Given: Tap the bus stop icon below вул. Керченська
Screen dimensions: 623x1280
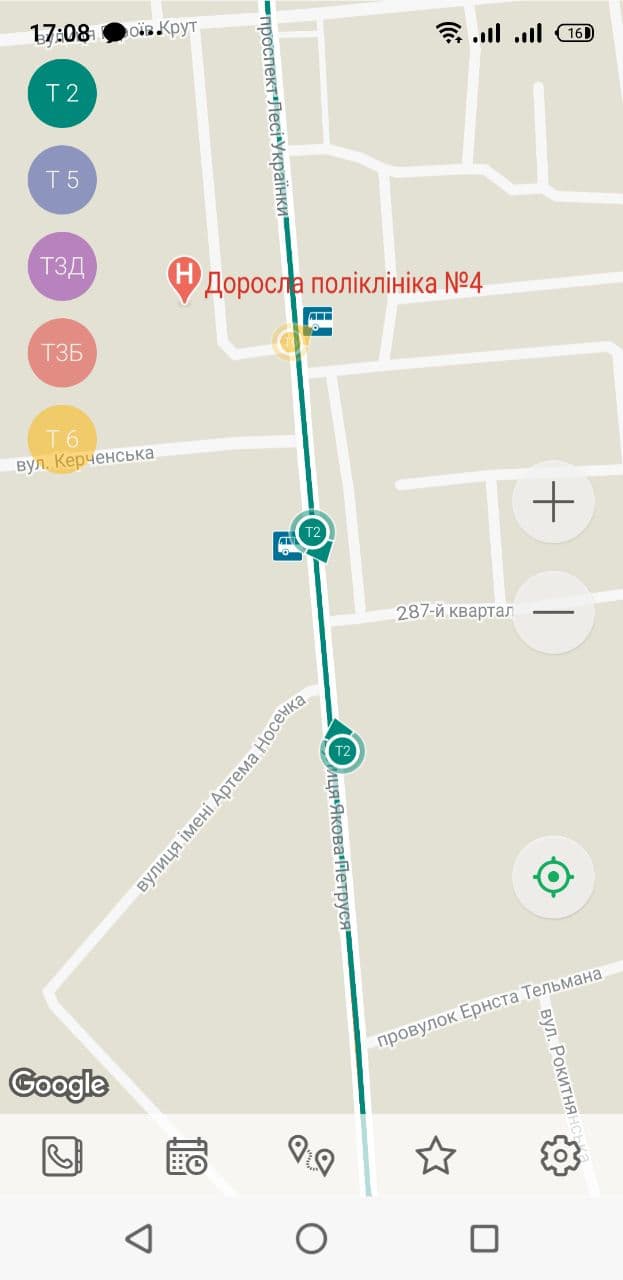Looking at the screenshot, I should pos(287,546).
